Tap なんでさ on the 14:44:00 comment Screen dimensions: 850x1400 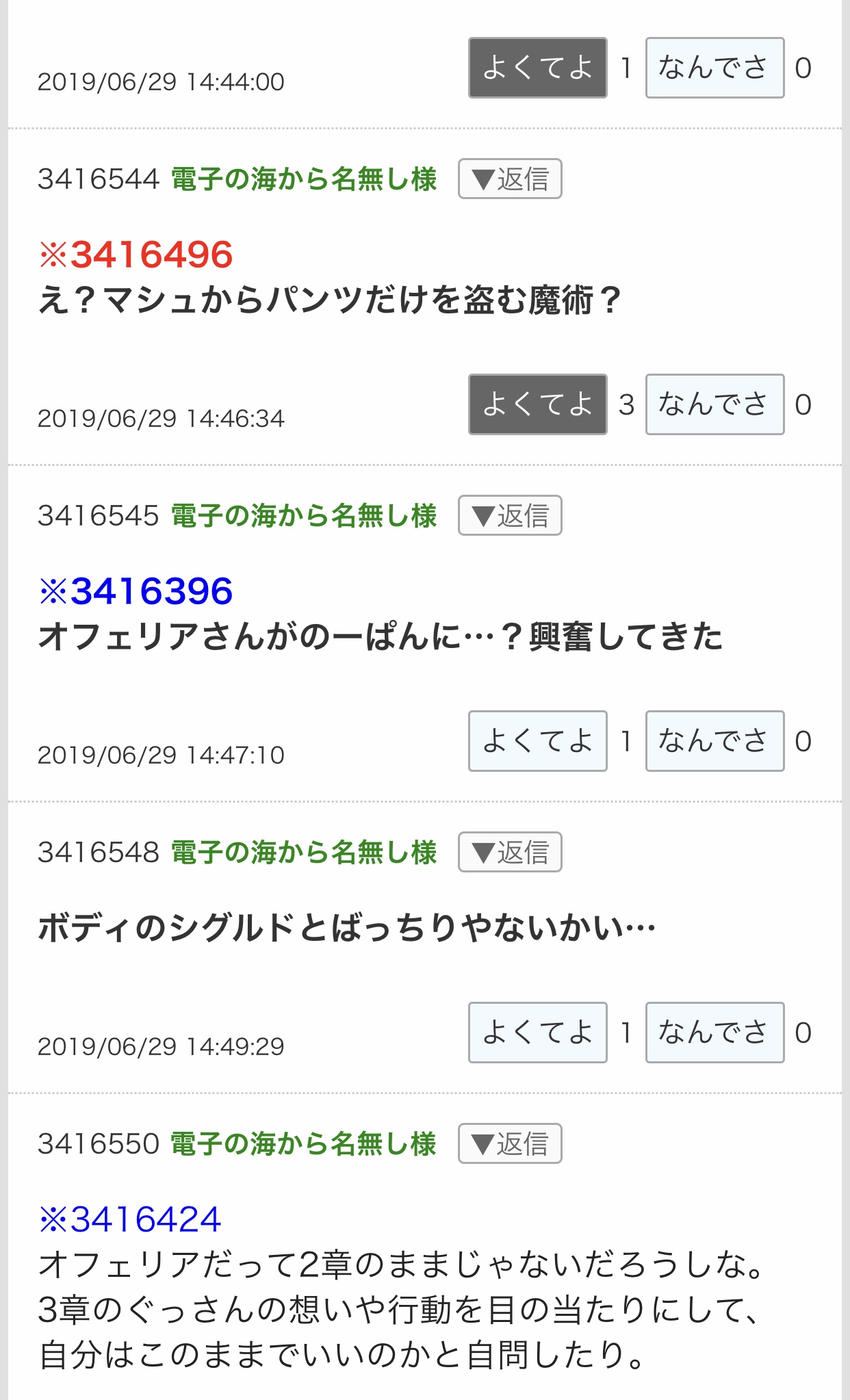point(714,68)
